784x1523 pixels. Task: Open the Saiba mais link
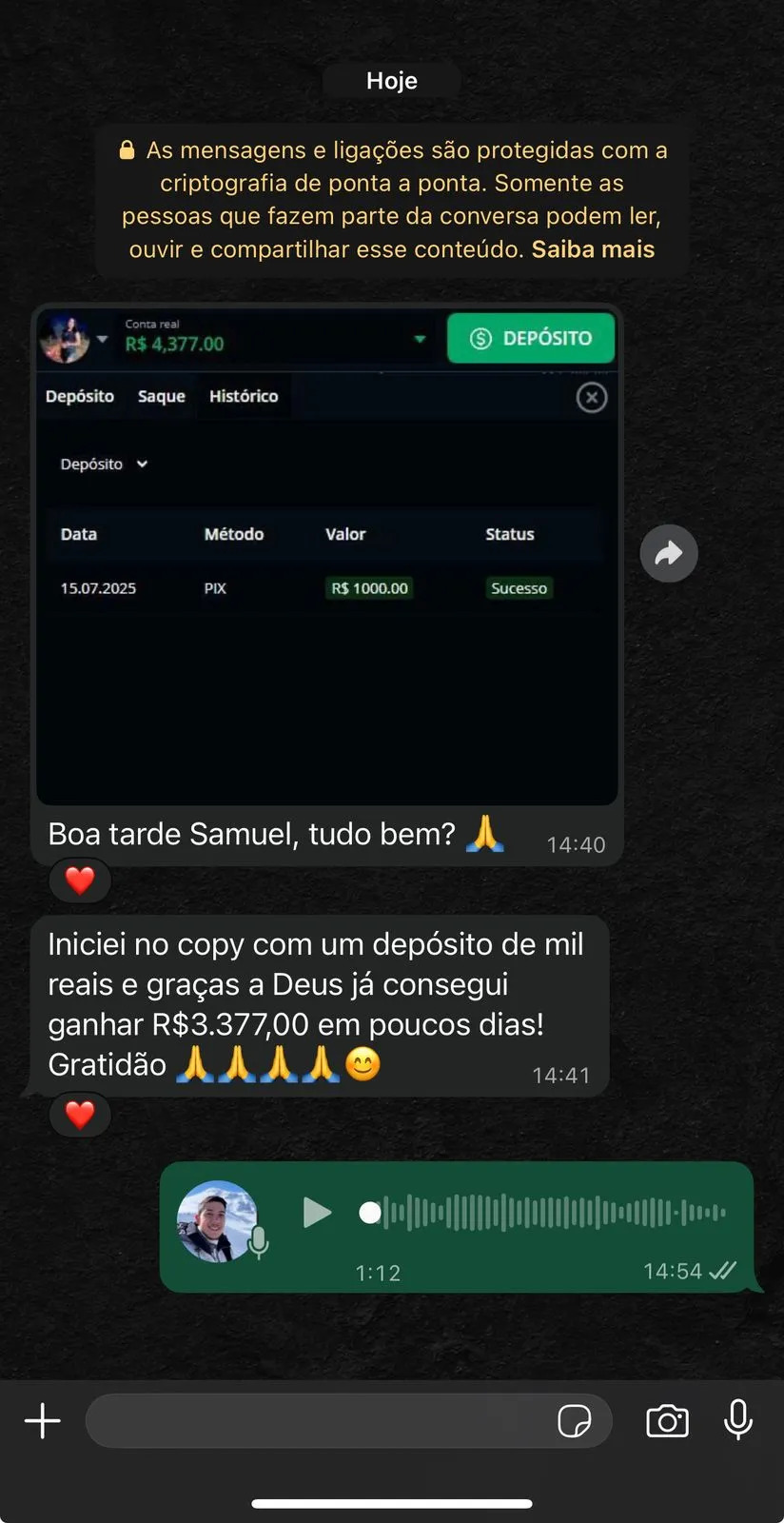pos(592,248)
